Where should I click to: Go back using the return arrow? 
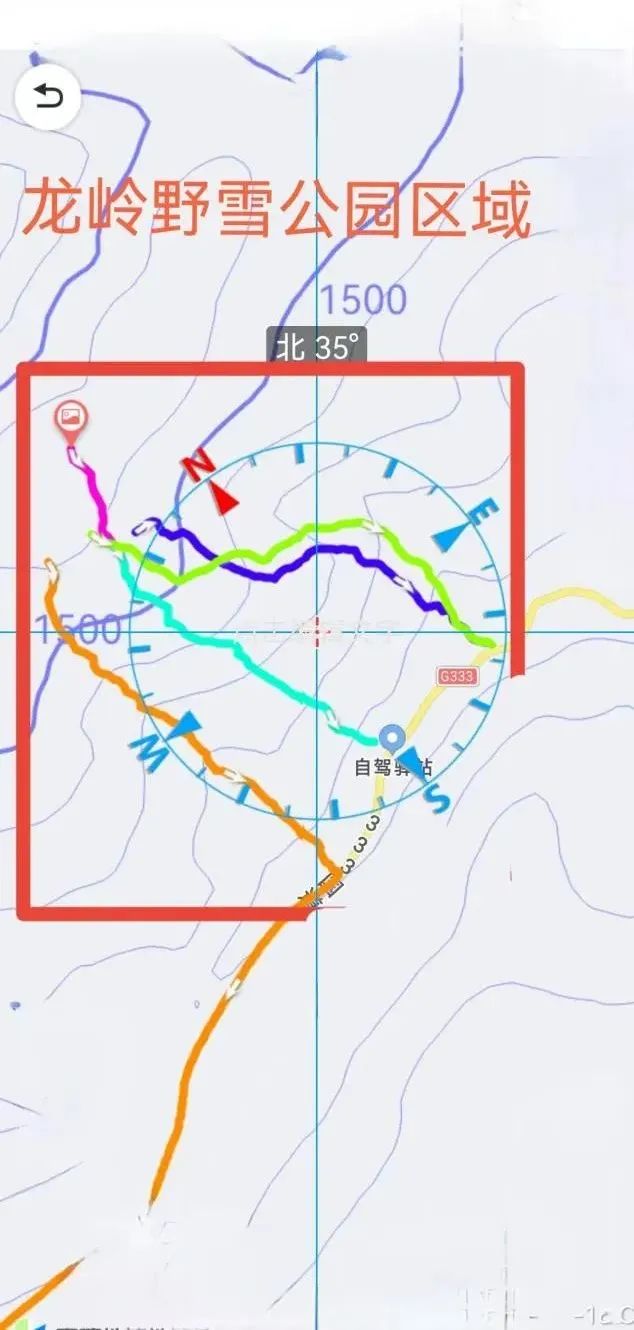(x=48, y=97)
